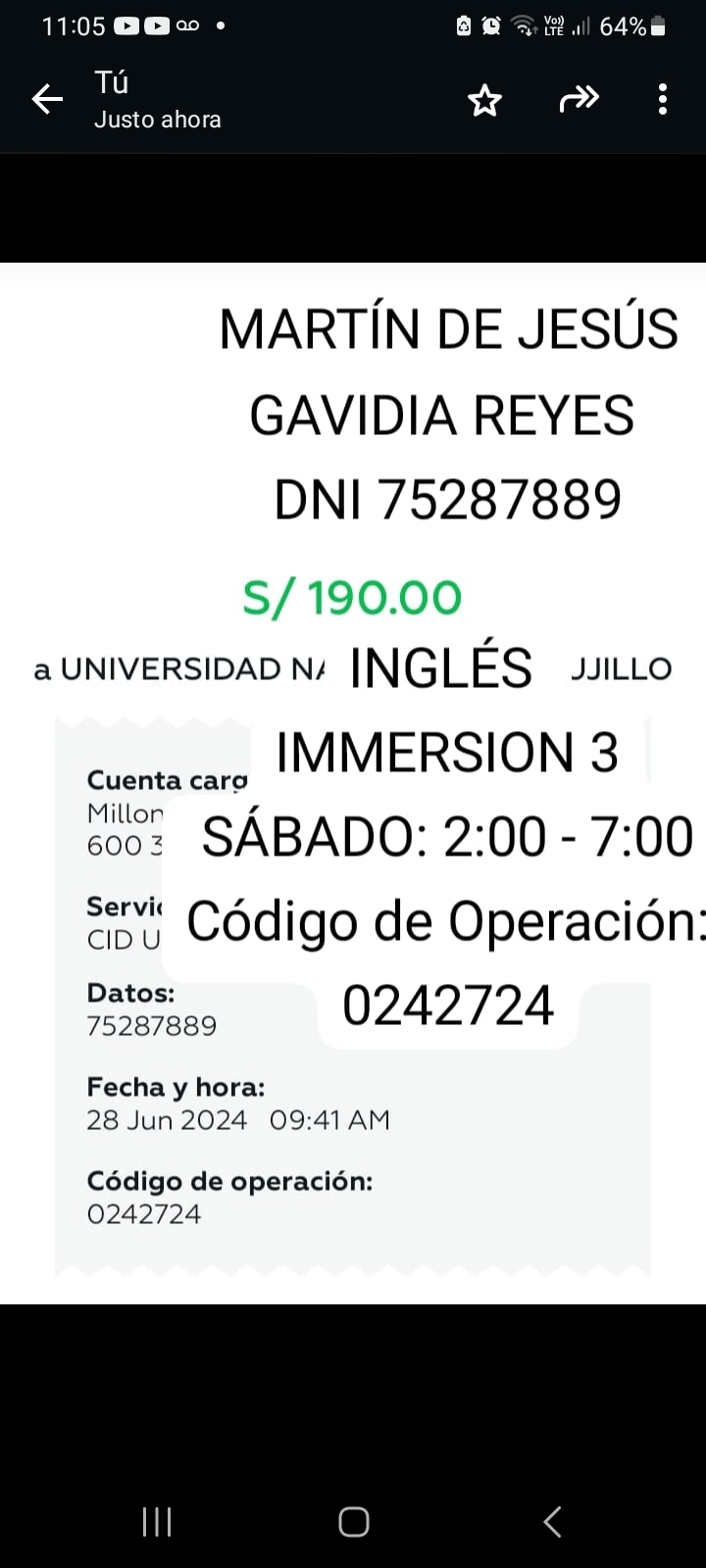Forward this image to another chat
The width and height of the screenshot is (706, 1568).
click(579, 99)
